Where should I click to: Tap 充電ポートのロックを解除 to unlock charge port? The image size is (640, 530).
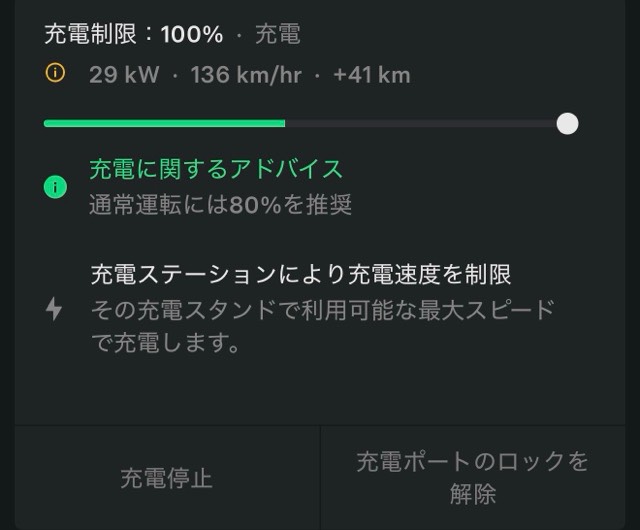point(472,478)
